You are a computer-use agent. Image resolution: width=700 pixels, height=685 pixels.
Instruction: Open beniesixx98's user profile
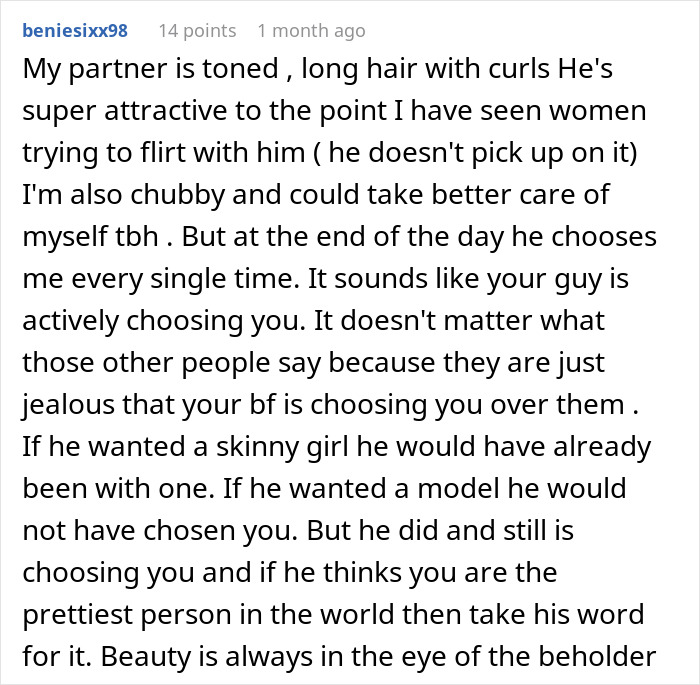tap(75, 30)
